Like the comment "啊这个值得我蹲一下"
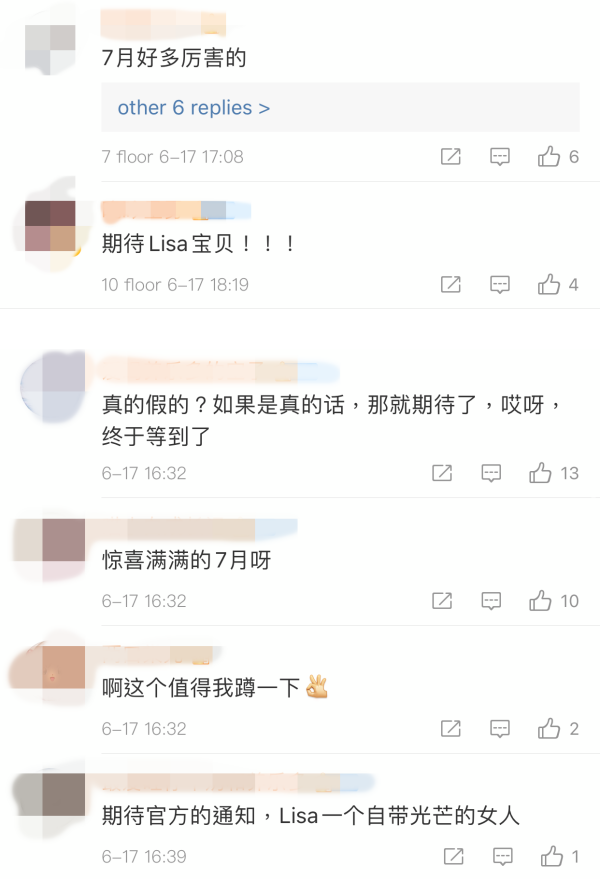This screenshot has width=600, height=879. click(549, 729)
